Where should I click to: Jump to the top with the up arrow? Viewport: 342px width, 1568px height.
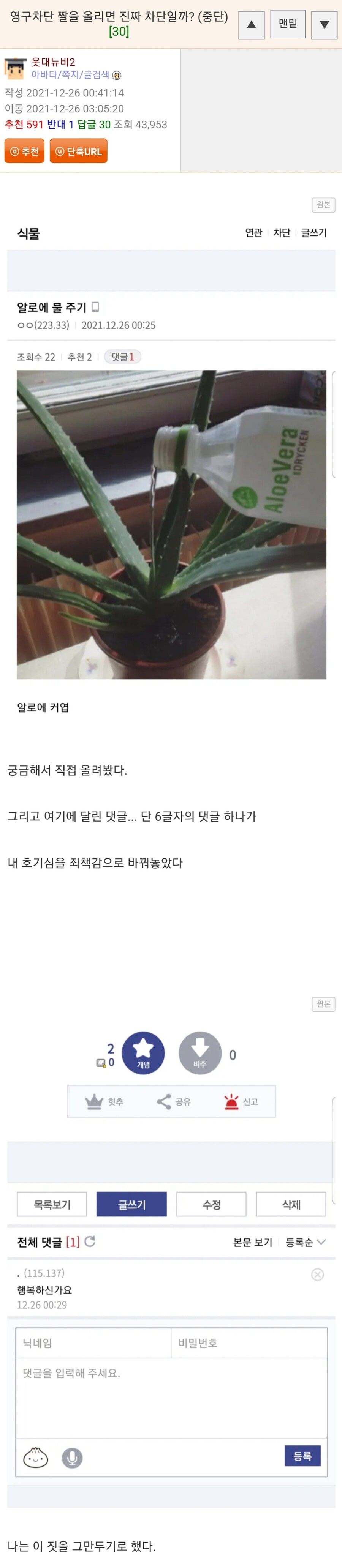pyautogui.click(x=251, y=25)
